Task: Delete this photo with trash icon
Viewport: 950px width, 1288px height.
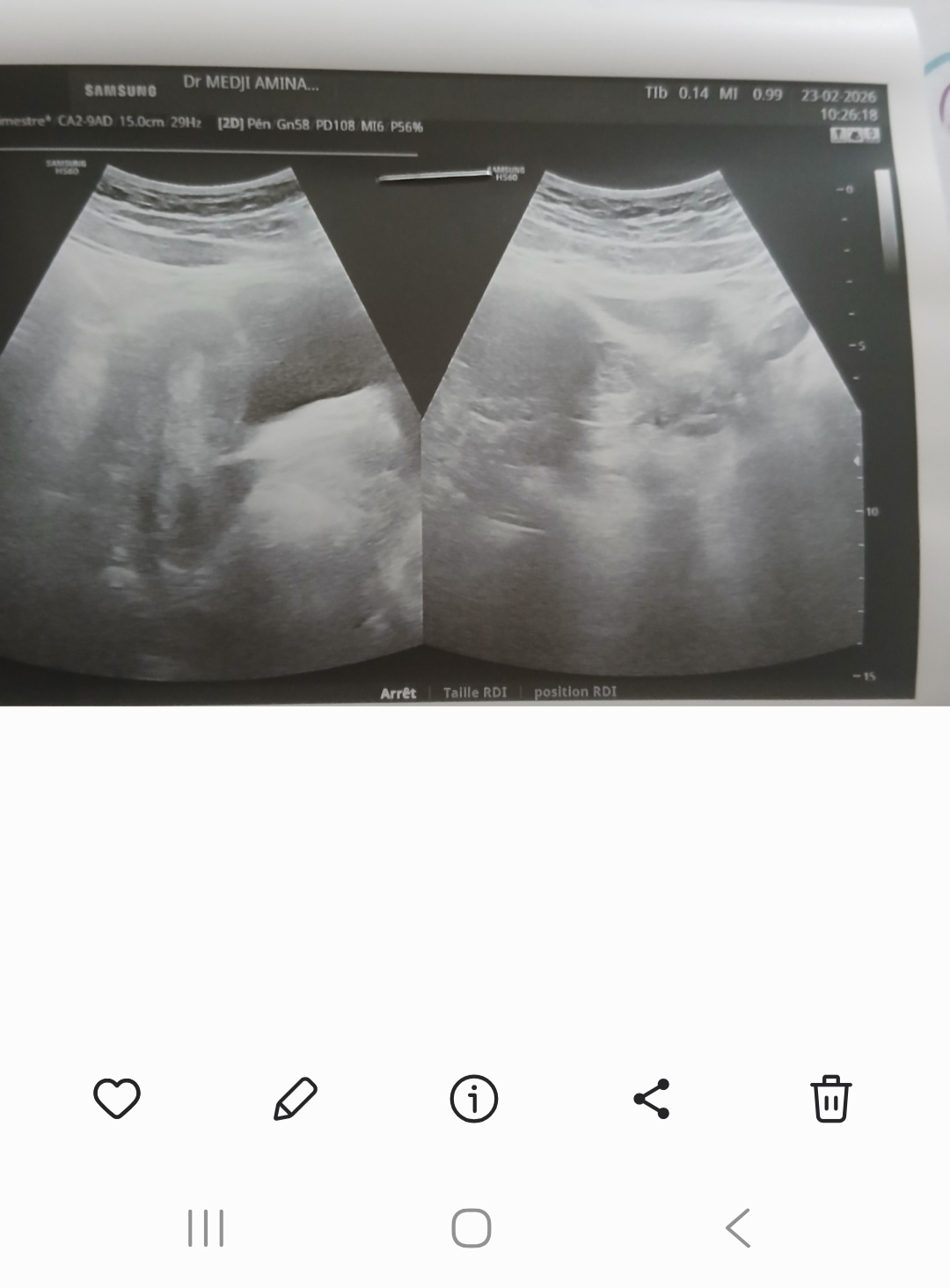Action: [x=830, y=1098]
